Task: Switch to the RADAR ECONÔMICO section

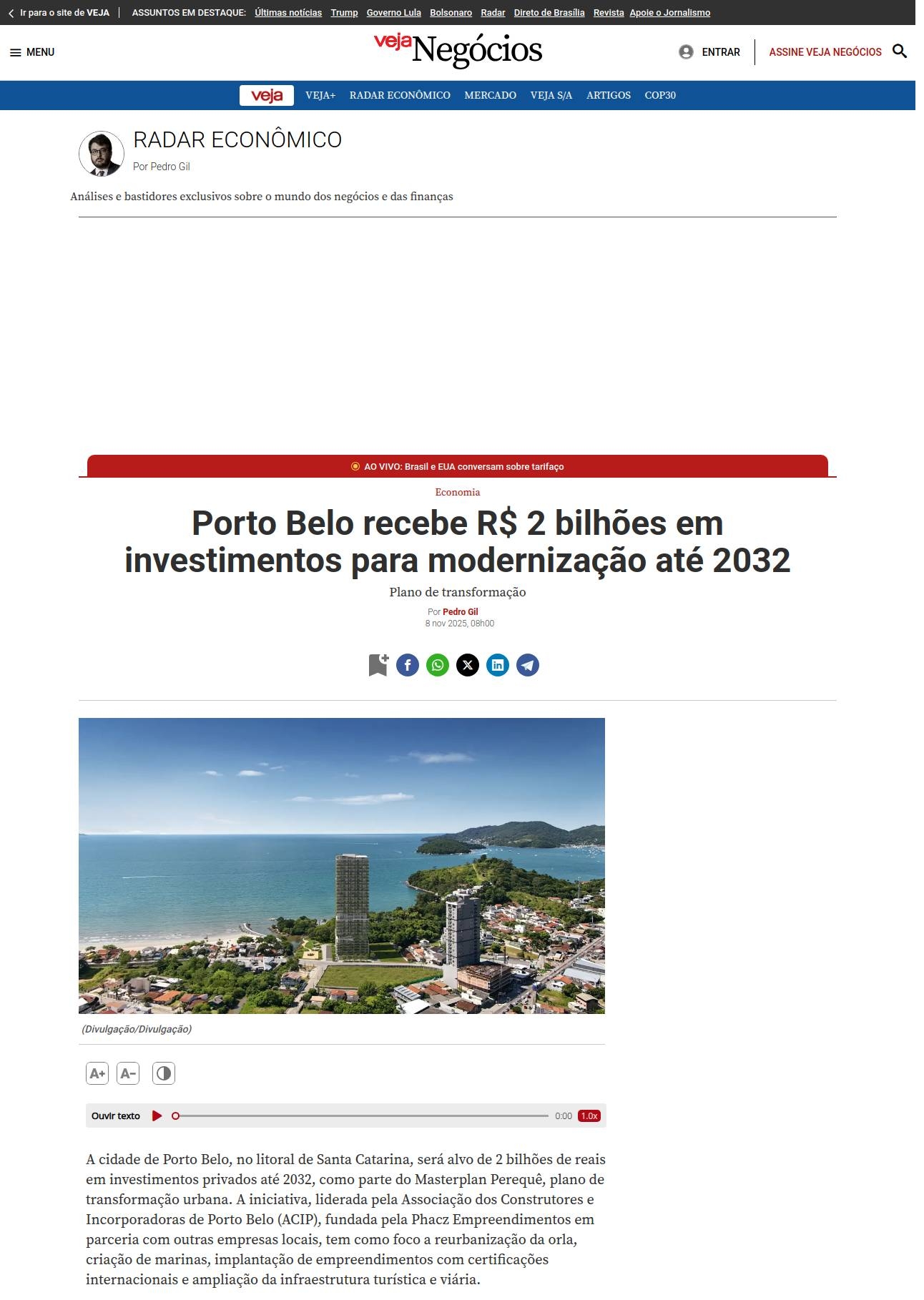Action: click(400, 95)
